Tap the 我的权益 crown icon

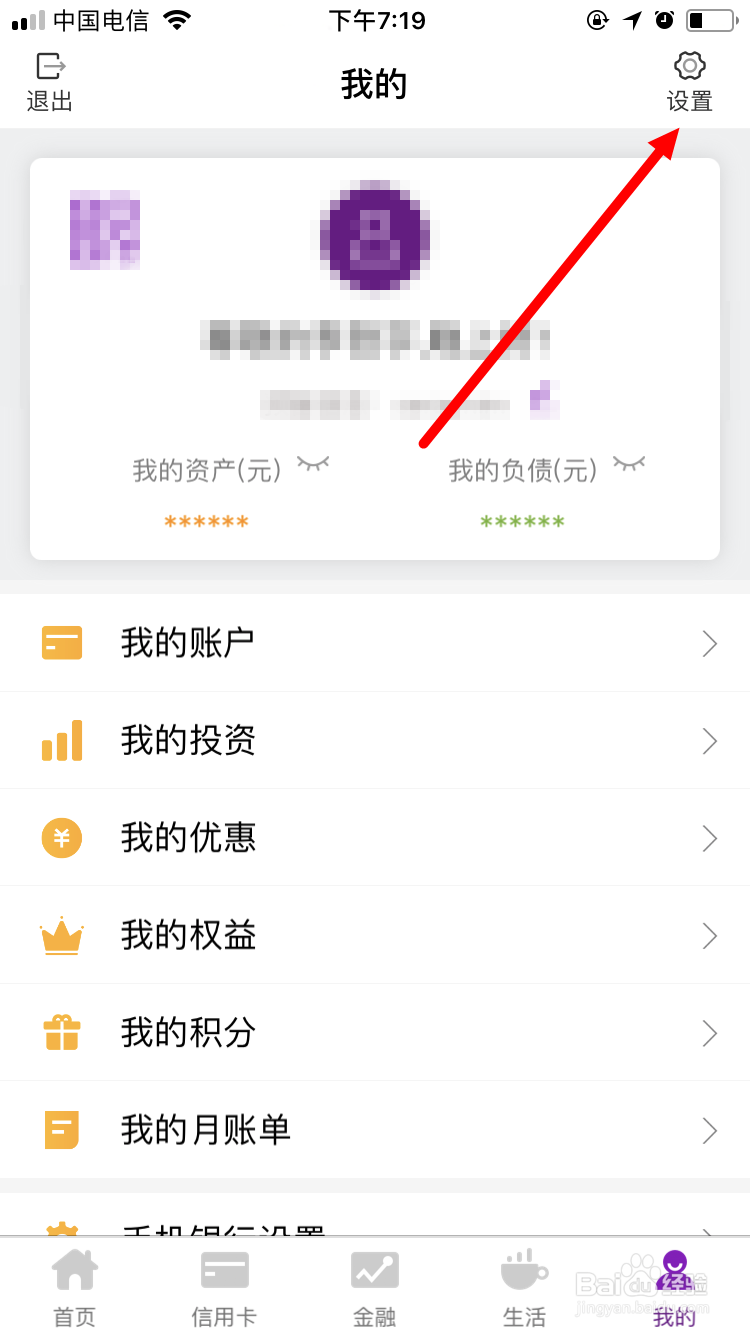(x=62, y=935)
